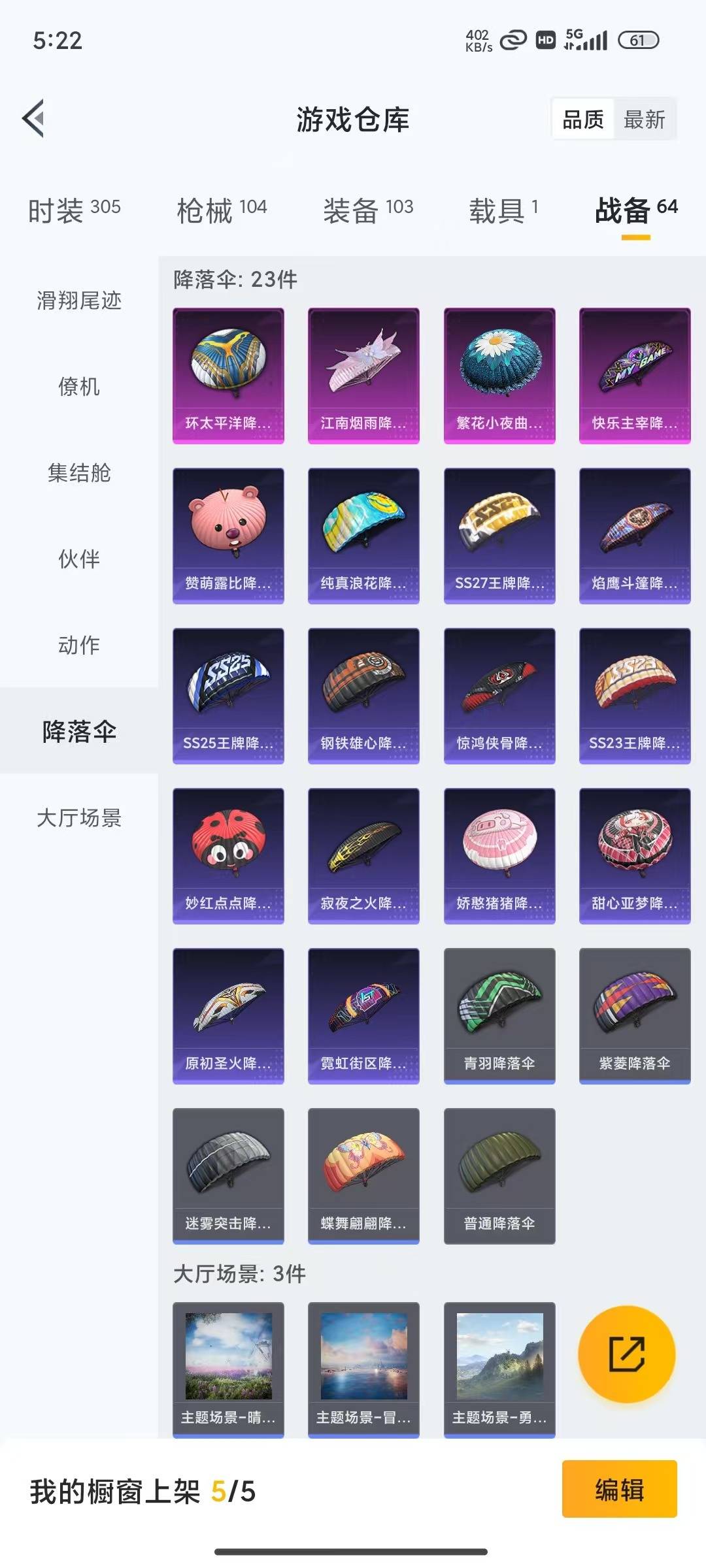The height and width of the screenshot is (1568, 706).
Task: Switch sorting to 品质
Action: coord(582,119)
